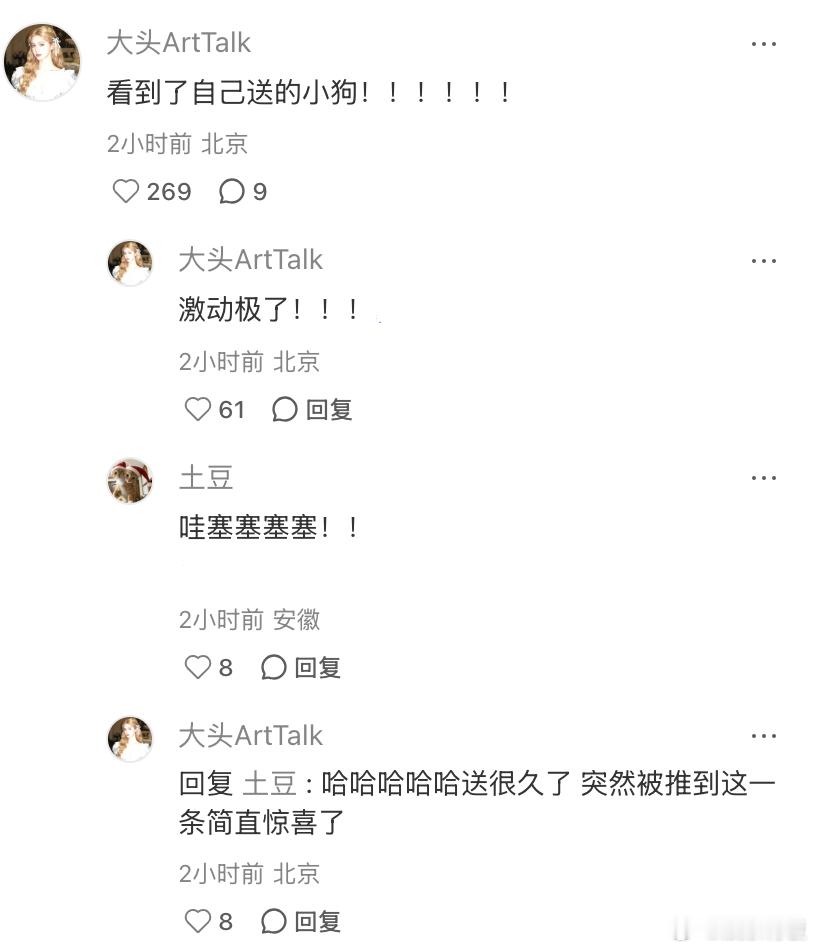
Task: Tap 回复 under 土豆's comment
Action: click(320, 667)
